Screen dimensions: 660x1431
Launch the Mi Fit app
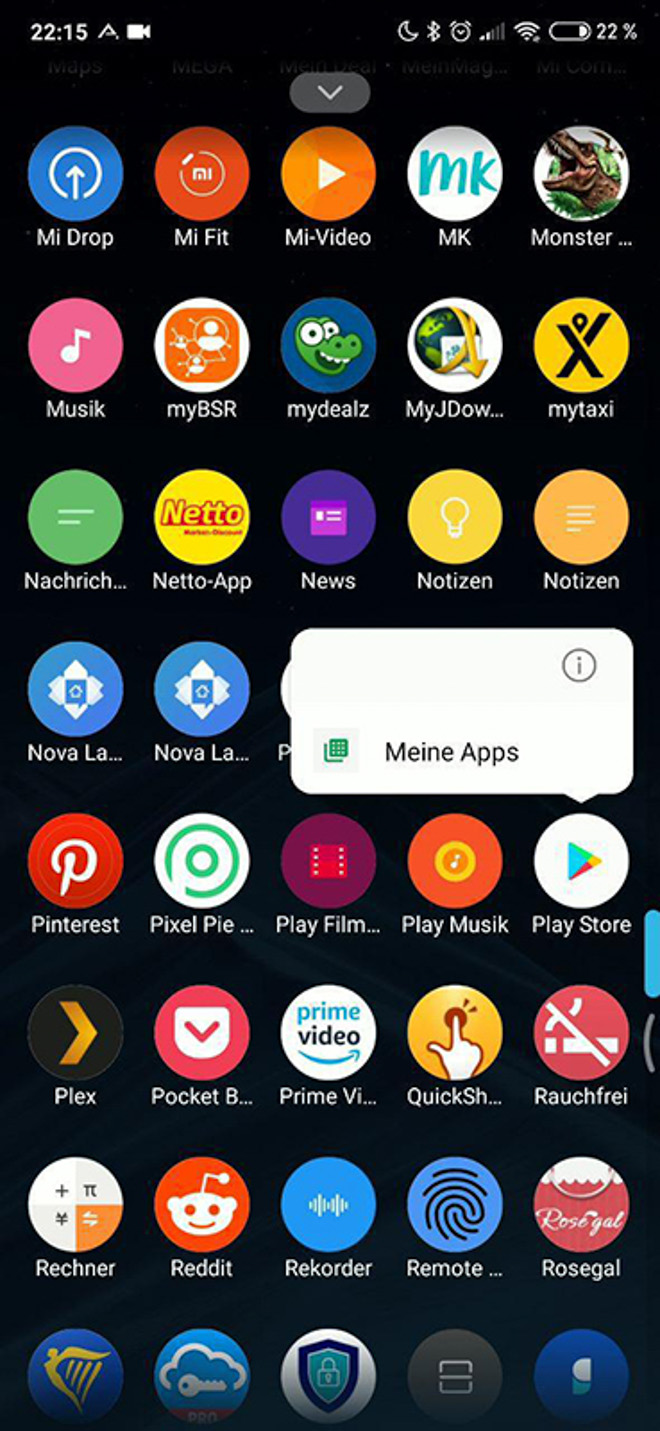(x=202, y=174)
